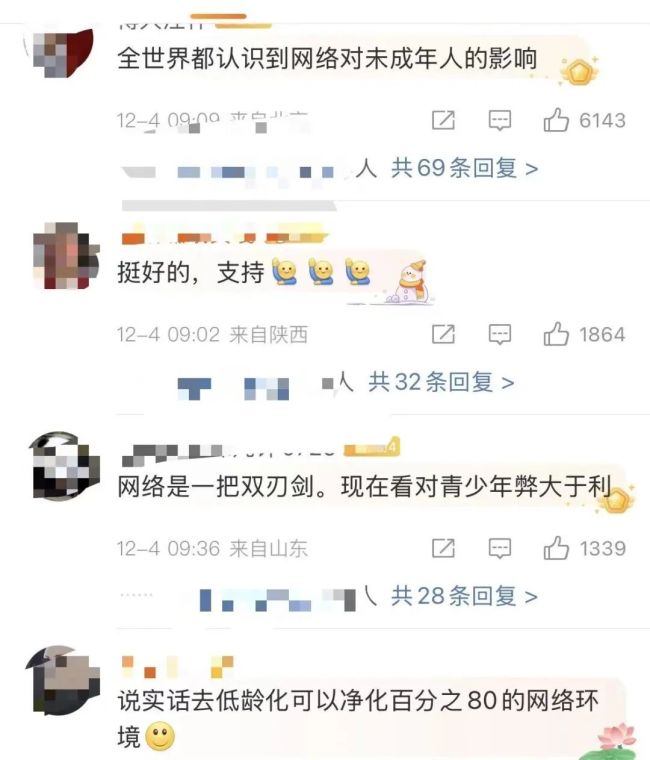
Task: Like the comment 挺好的，支持
Action: (557, 335)
